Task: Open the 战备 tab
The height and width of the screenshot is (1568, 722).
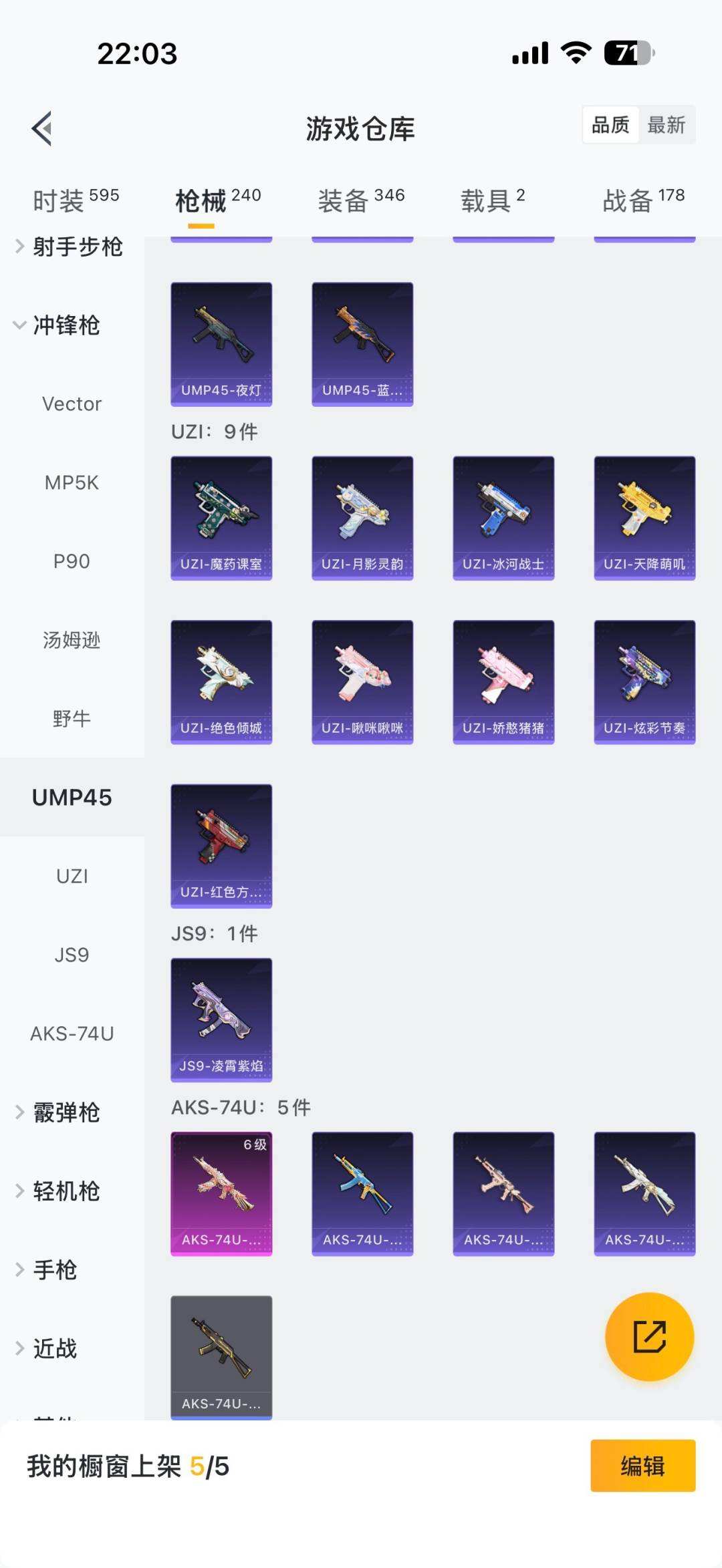Action: coord(643,200)
